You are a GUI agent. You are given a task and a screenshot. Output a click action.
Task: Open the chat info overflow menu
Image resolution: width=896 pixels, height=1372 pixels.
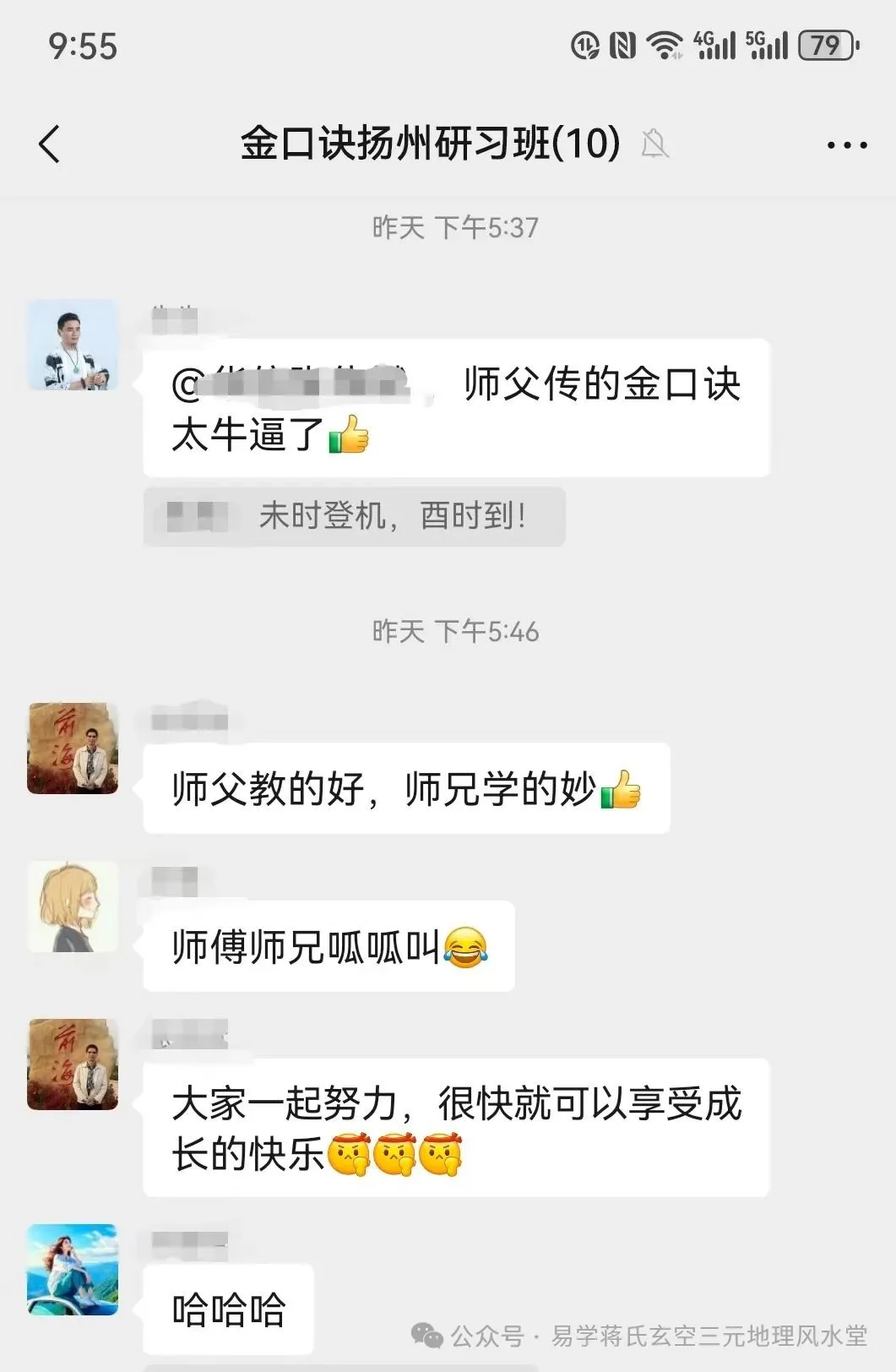pyautogui.click(x=846, y=145)
